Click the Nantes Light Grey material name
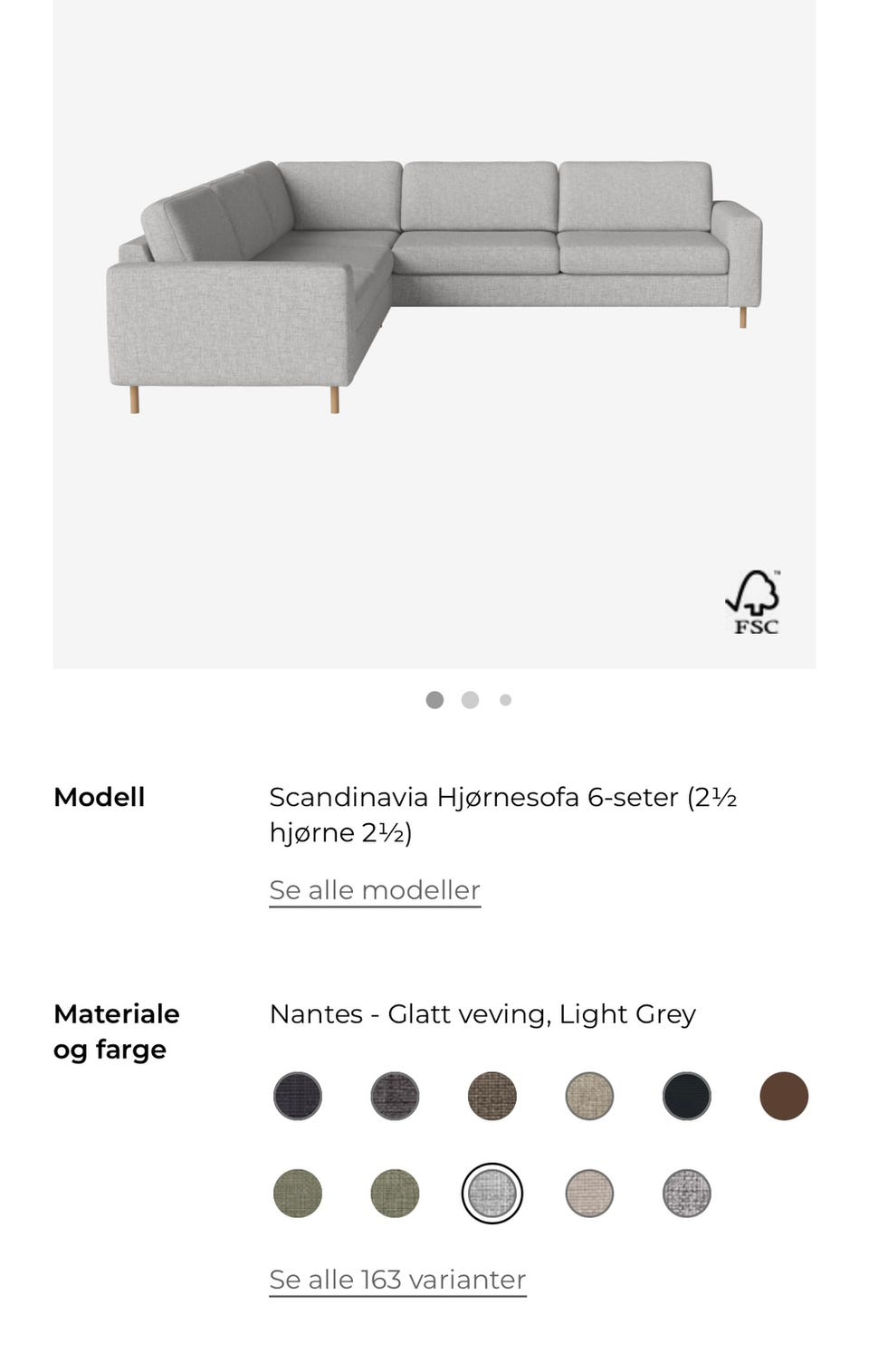869x1372 pixels. click(x=482, y=1014)
